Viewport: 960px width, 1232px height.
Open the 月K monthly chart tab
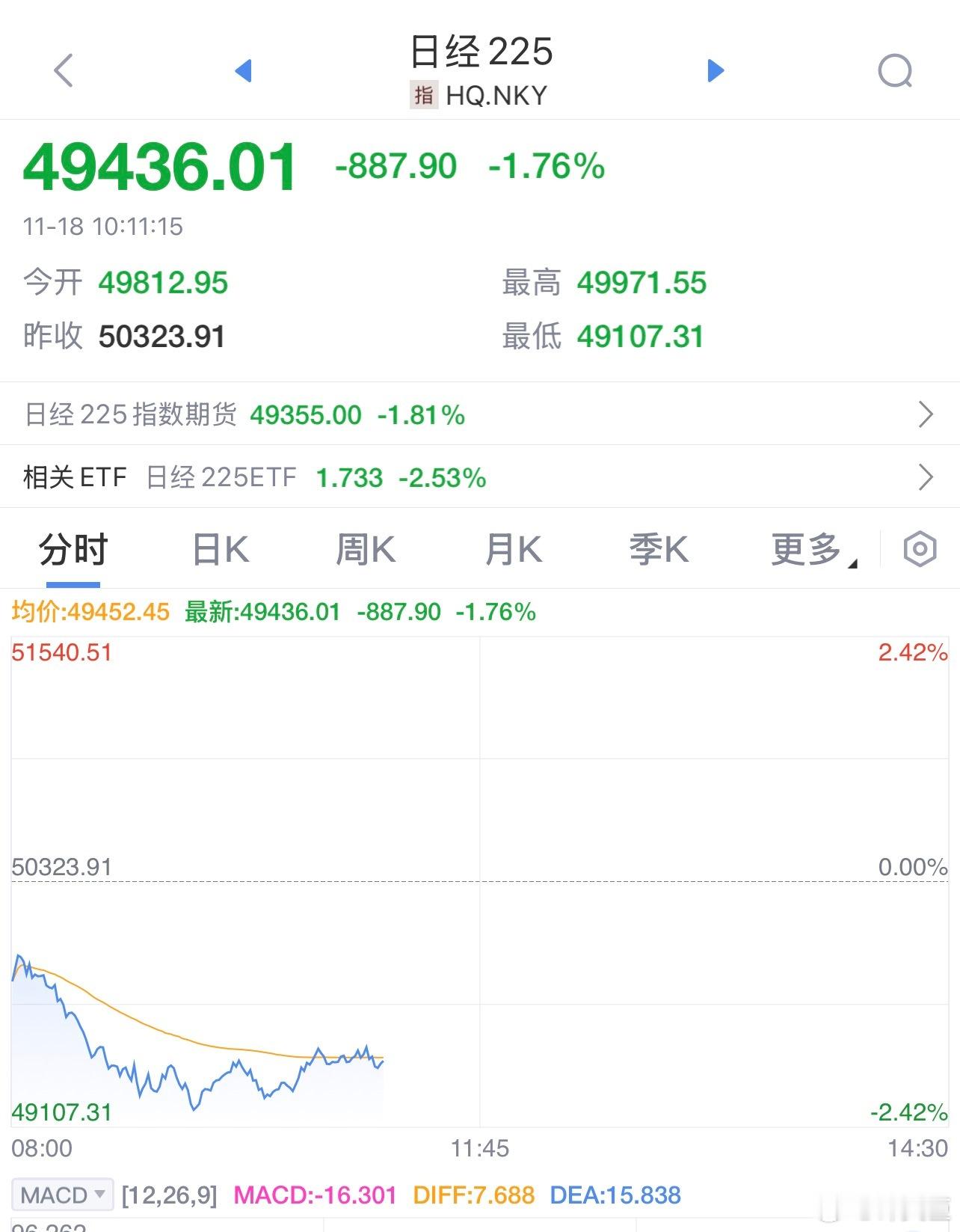514,548
